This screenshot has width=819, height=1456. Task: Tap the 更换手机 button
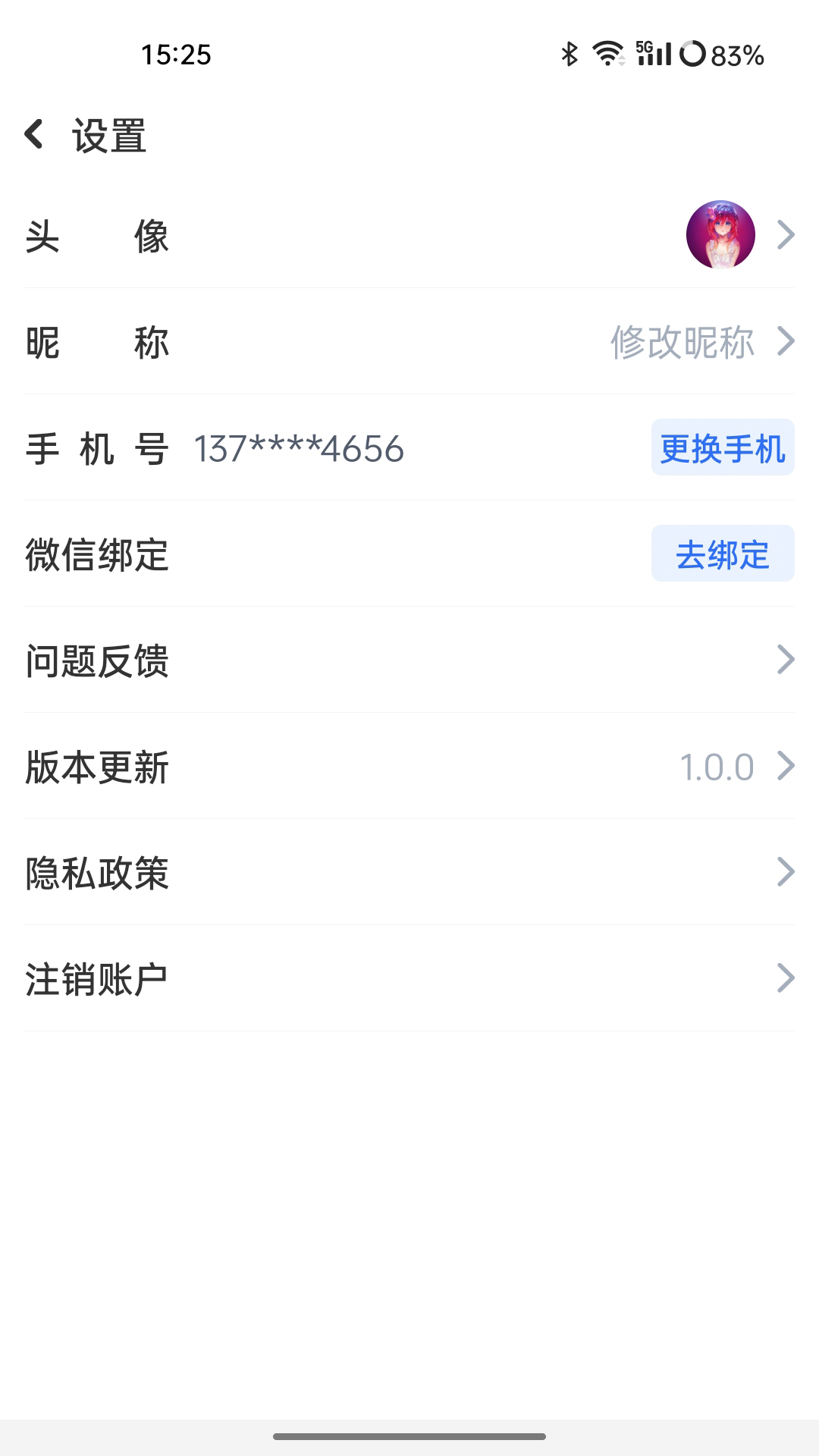click(722, 447)
